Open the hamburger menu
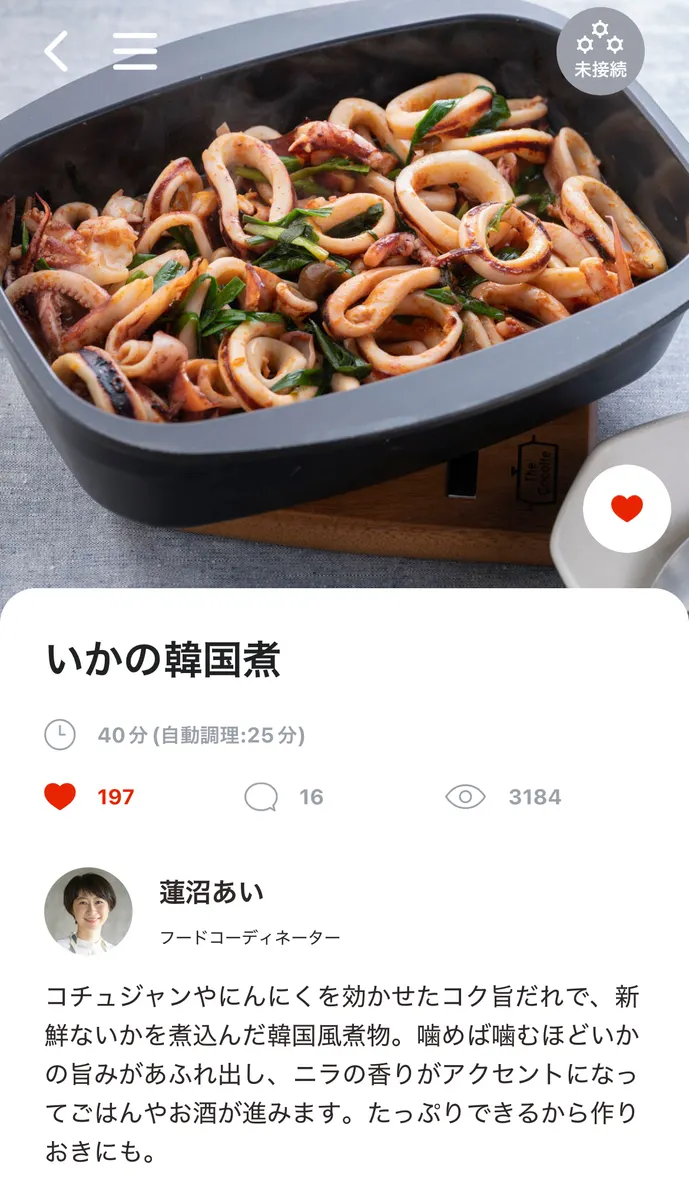The image size is (689, 1200). click(135, 51)
